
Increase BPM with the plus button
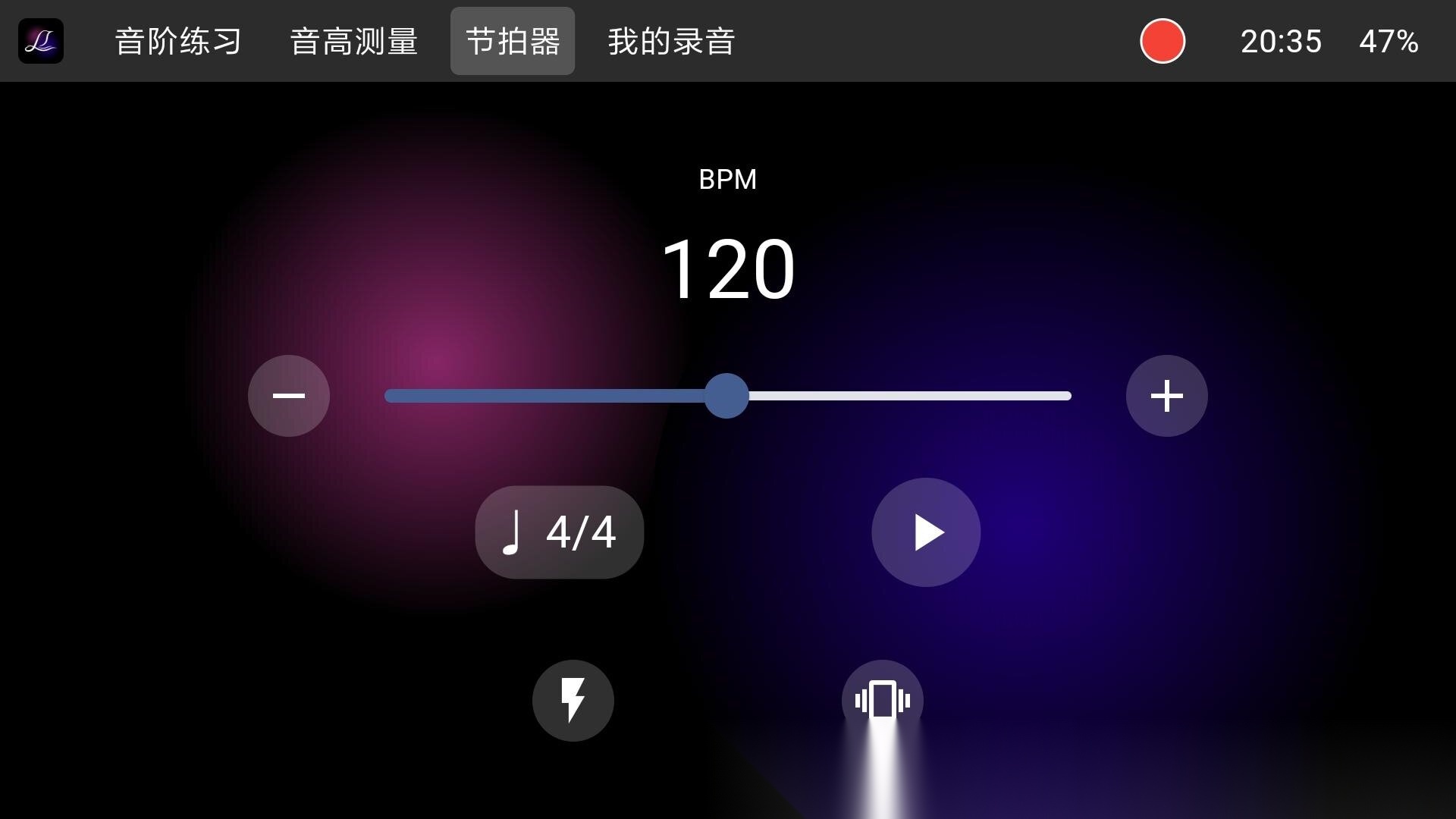point(1166,396)
